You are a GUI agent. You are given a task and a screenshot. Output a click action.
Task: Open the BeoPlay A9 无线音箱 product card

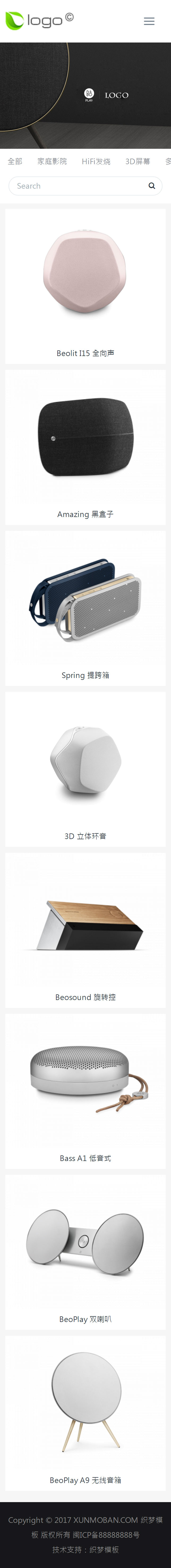pos(85,1413)
